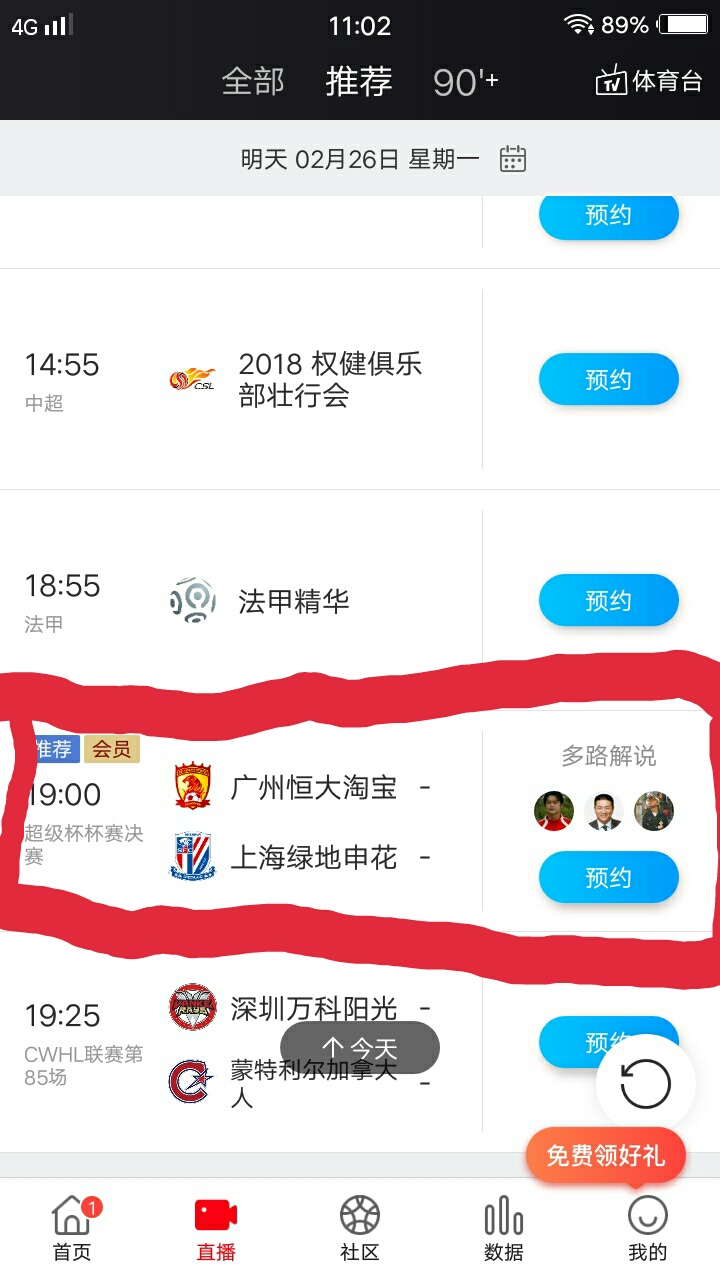Open the 社区 community icon
The image size is (720, 1280).
click(359, 1215)
